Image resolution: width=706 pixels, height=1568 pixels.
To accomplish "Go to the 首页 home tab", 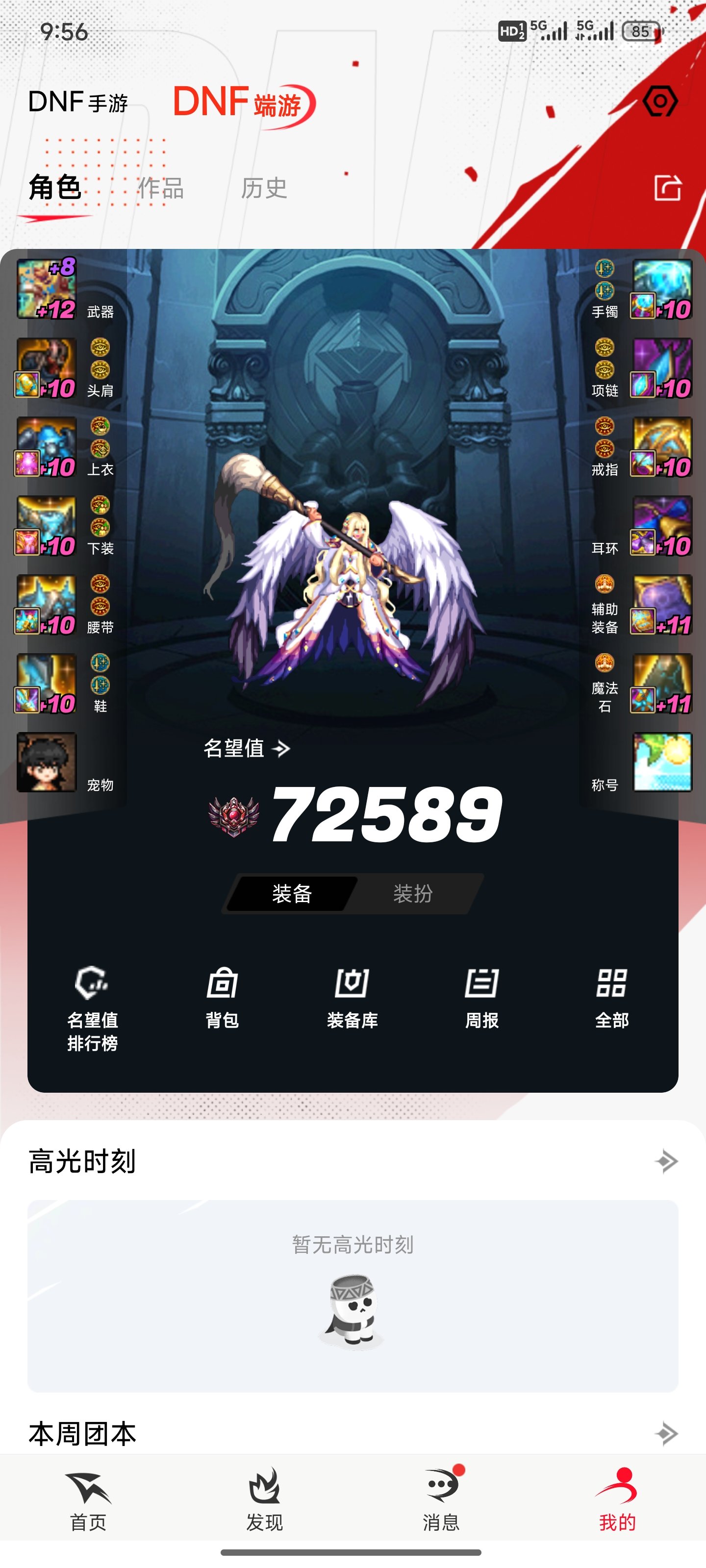I will pyautogui.click(x=88, y=1499).
